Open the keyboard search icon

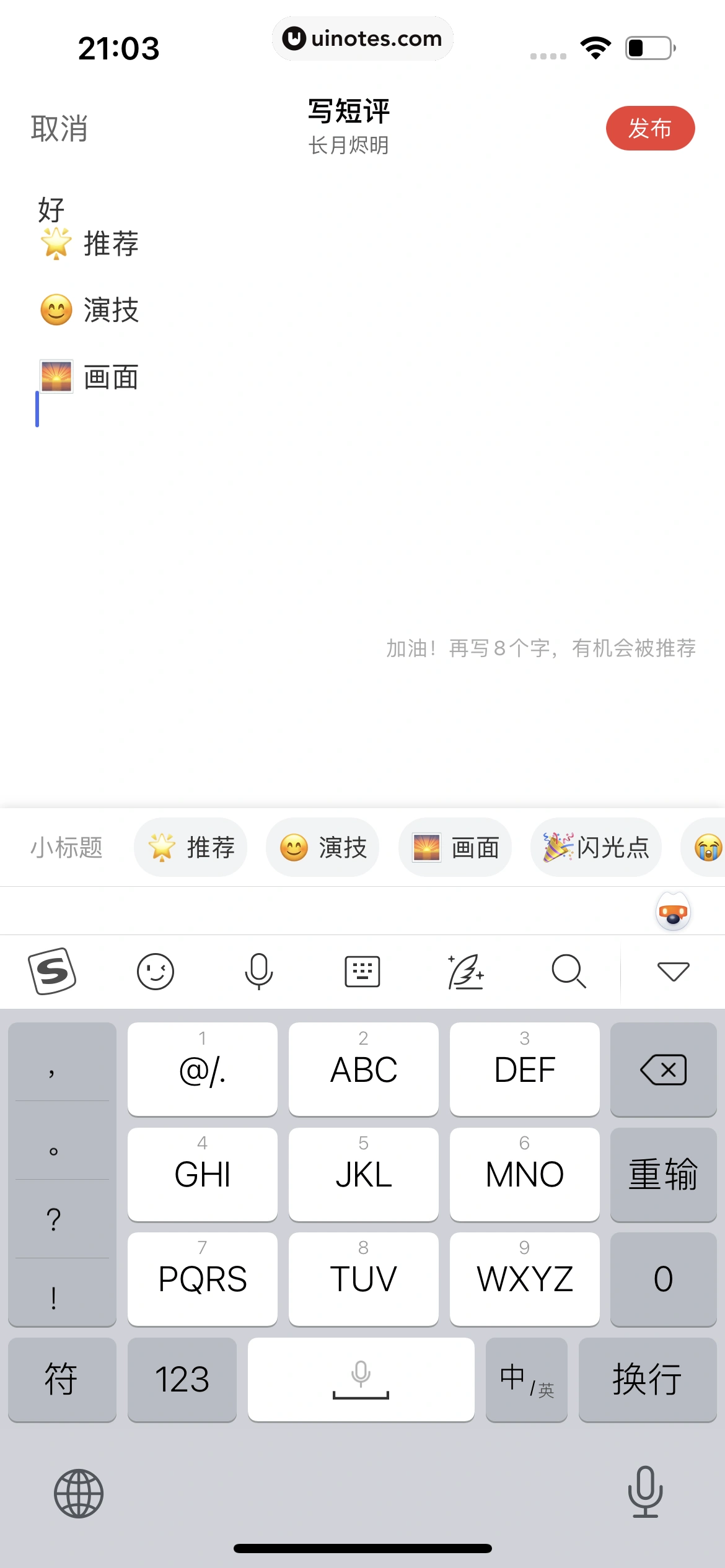(x=568, y=971)
